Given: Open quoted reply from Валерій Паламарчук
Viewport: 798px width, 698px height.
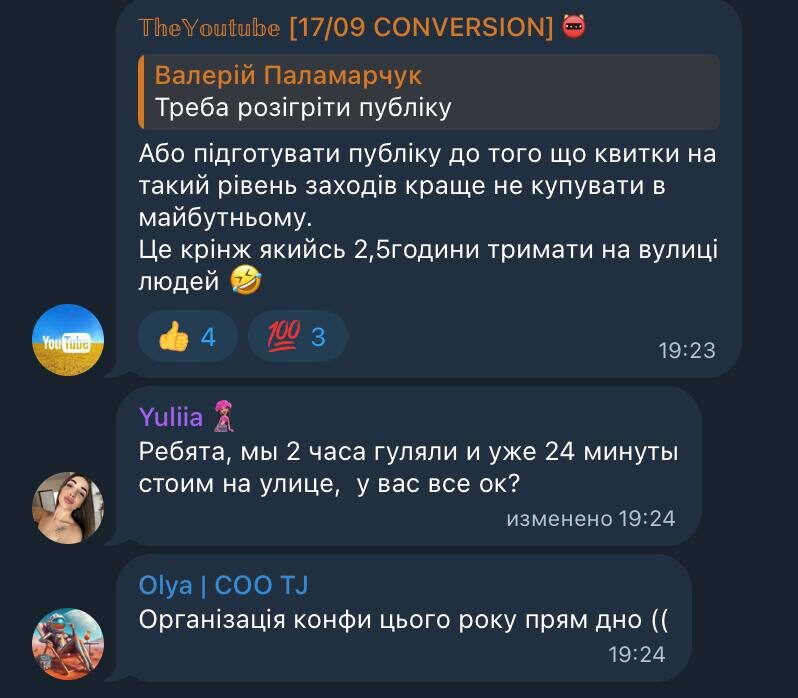Looking at the screenshot, I should pos(428,92).
